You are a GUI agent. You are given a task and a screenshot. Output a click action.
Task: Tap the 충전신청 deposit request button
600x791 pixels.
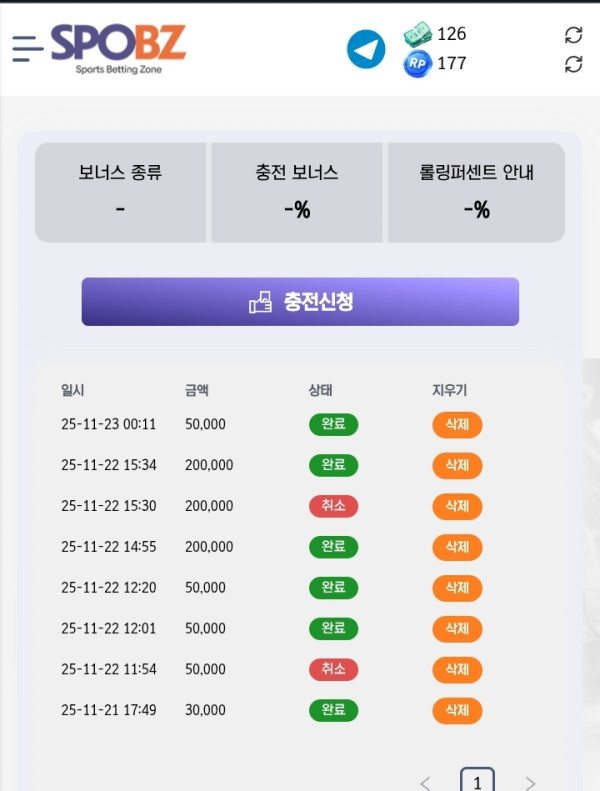coord(300,302)
